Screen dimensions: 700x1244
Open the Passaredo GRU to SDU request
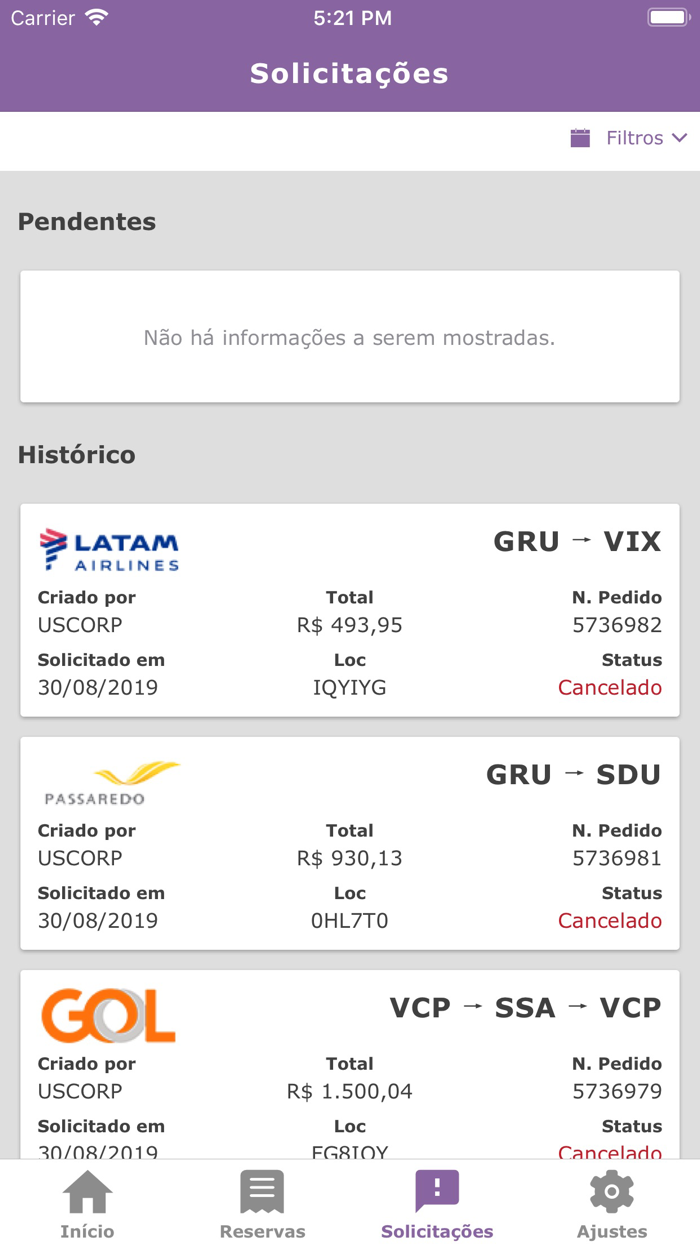tap(350, 843)
